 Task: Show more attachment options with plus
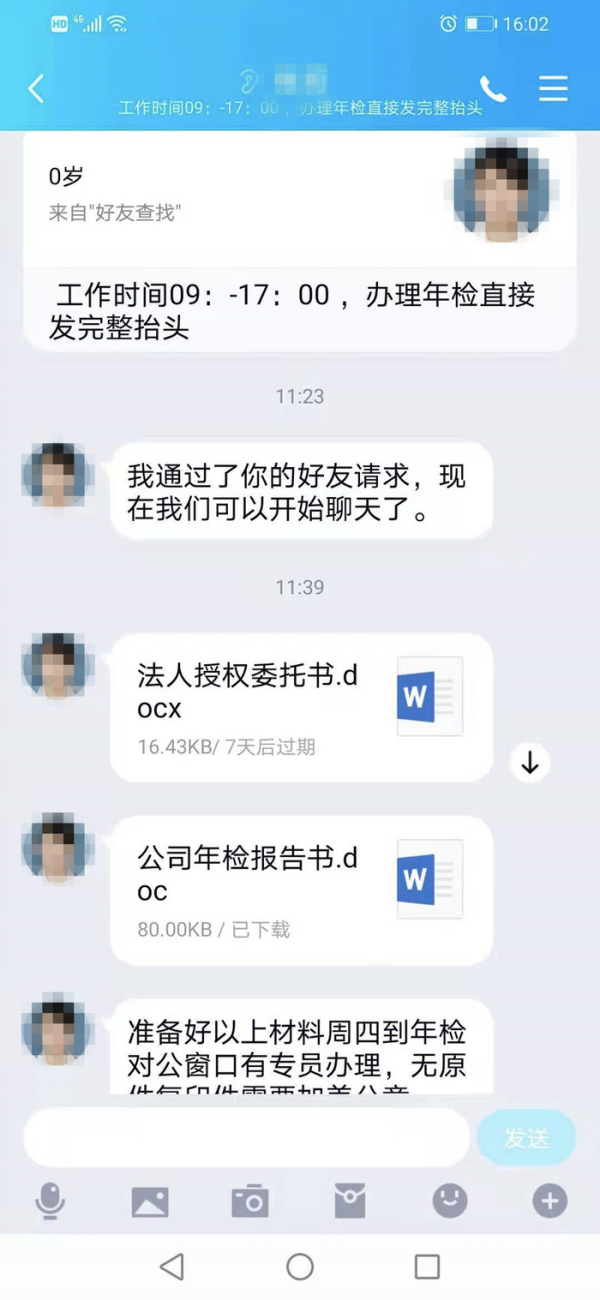click(550, 1201)
